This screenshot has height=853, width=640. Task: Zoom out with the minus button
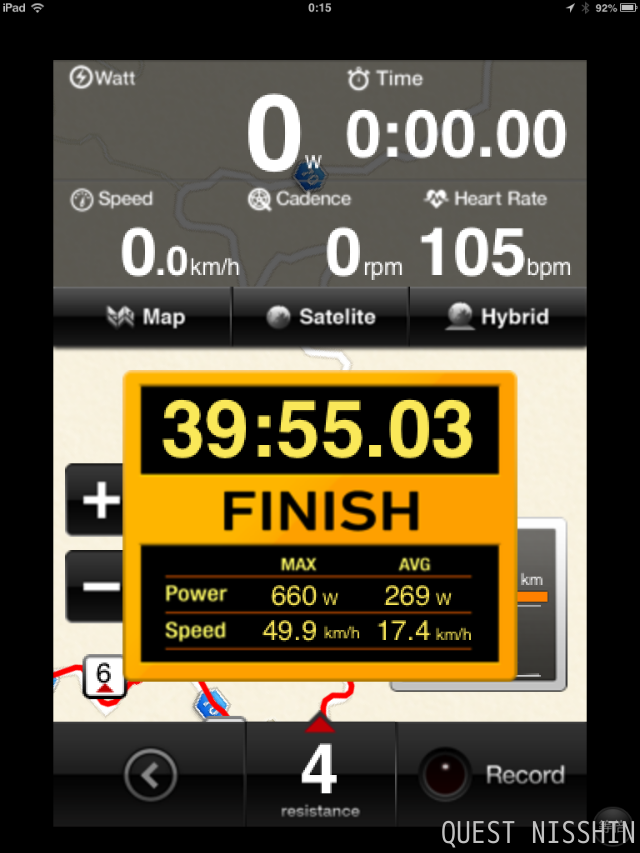tap(98, 585)
